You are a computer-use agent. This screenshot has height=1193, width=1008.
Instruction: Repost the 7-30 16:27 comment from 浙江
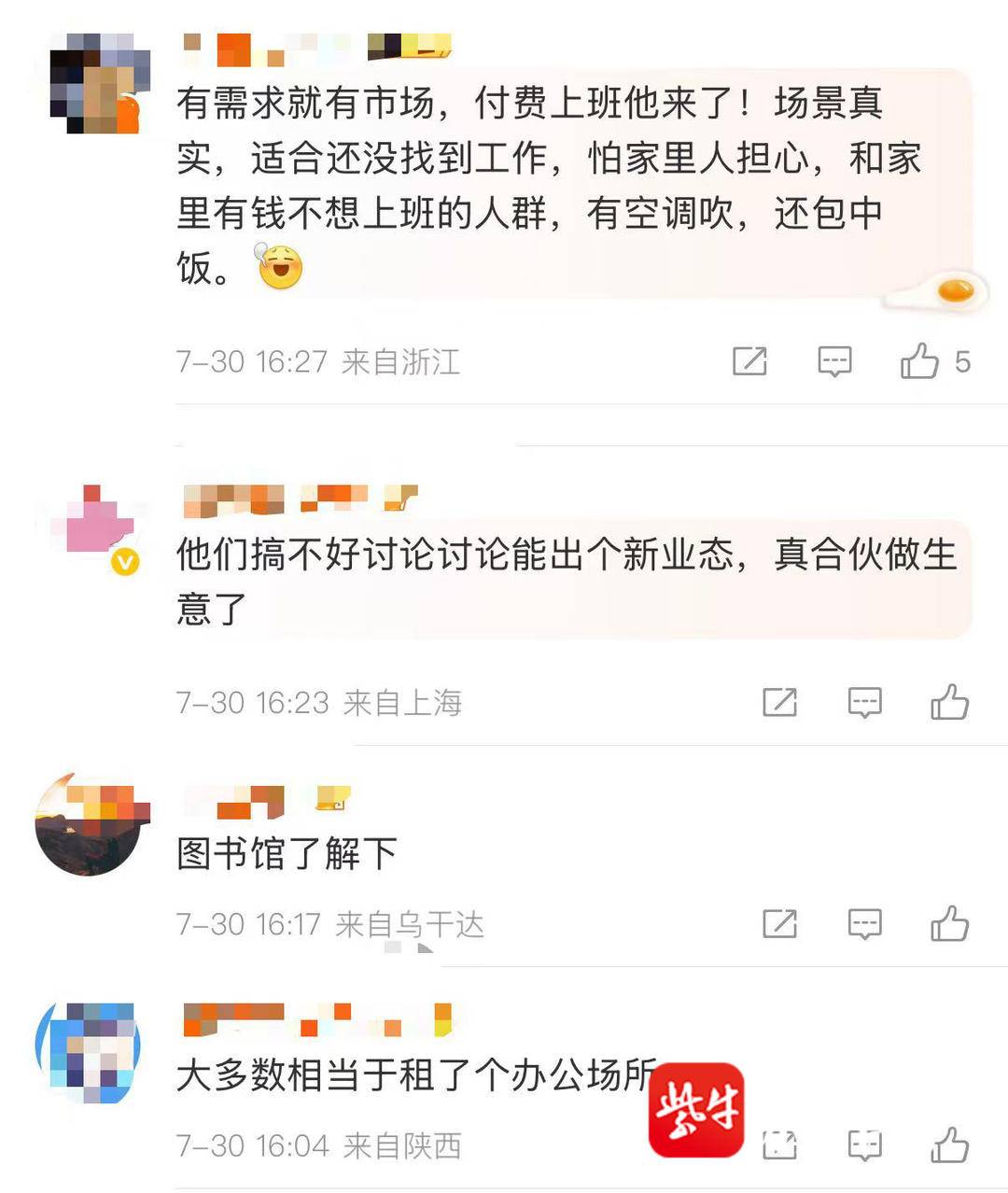[x=749, y=361]
